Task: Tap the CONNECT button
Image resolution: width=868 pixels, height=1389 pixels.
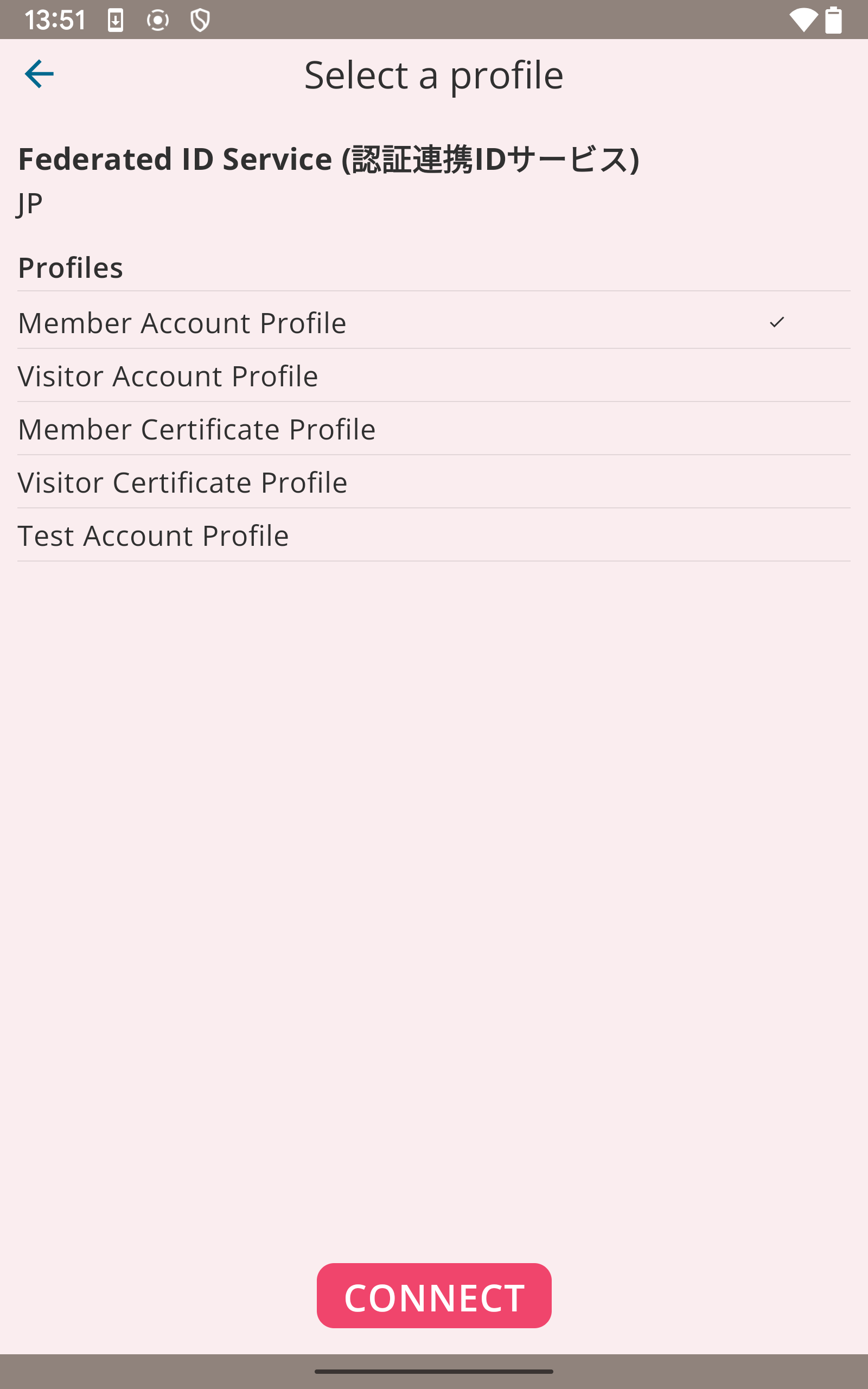Action: coord(434,1296)
